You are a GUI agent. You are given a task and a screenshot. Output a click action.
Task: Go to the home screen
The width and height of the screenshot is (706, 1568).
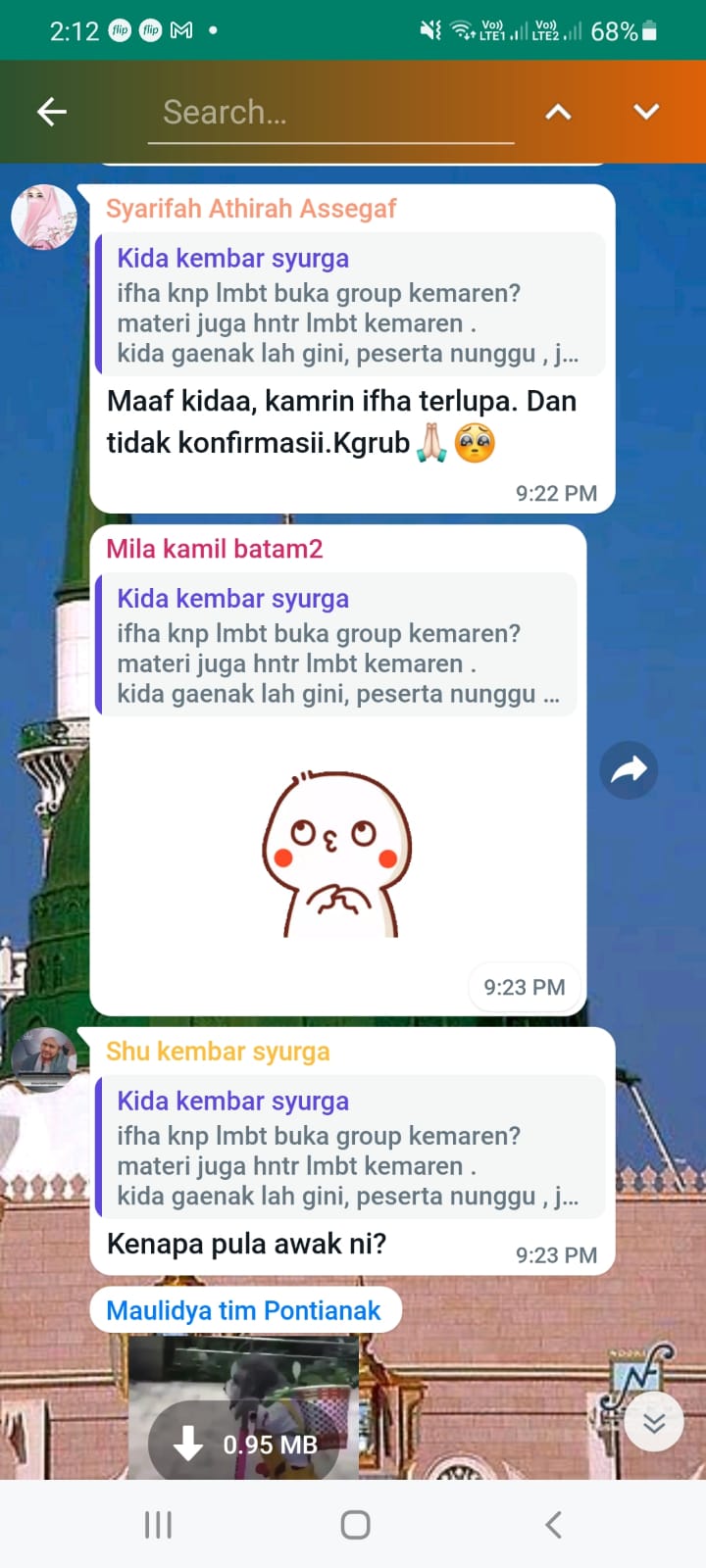click(355, 1525)
